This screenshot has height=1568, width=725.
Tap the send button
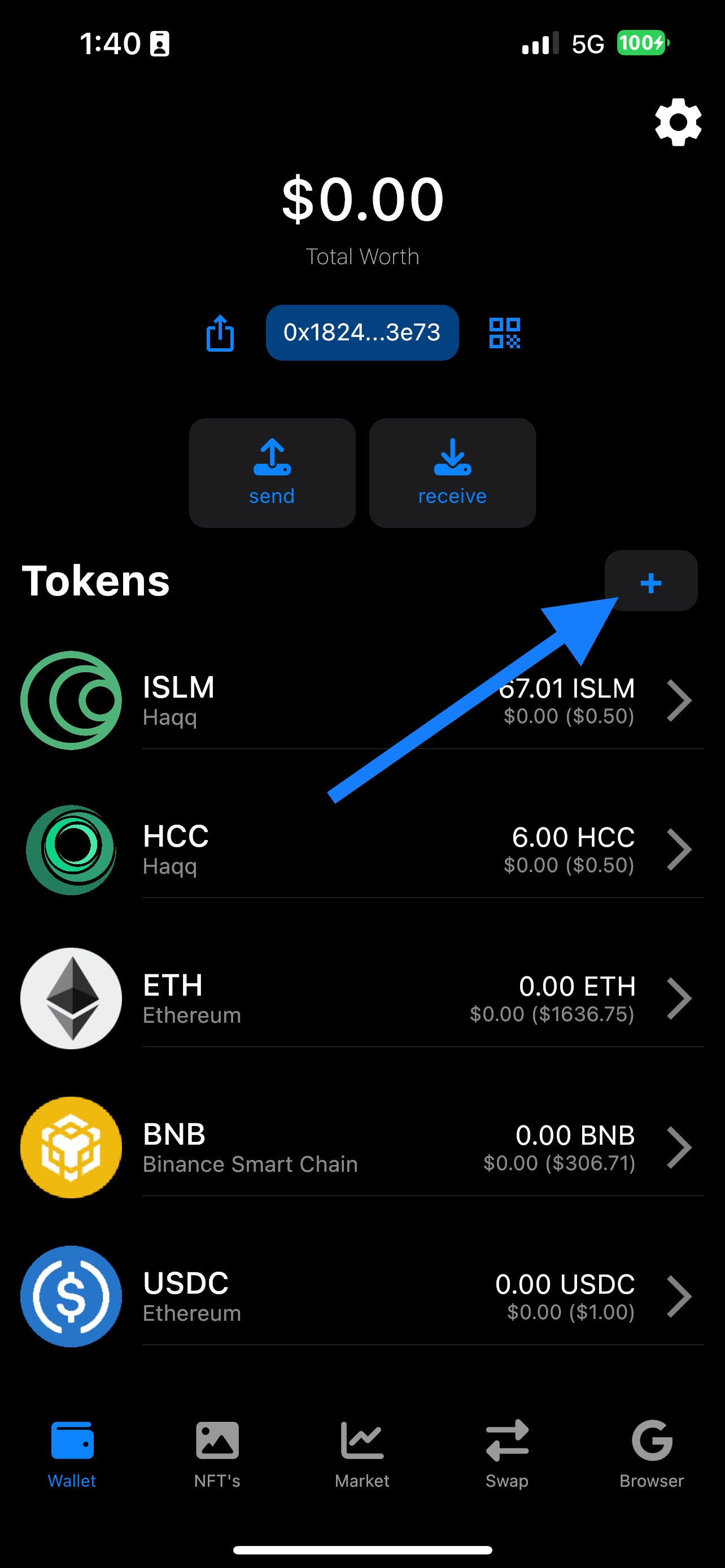tap(272, 473)
